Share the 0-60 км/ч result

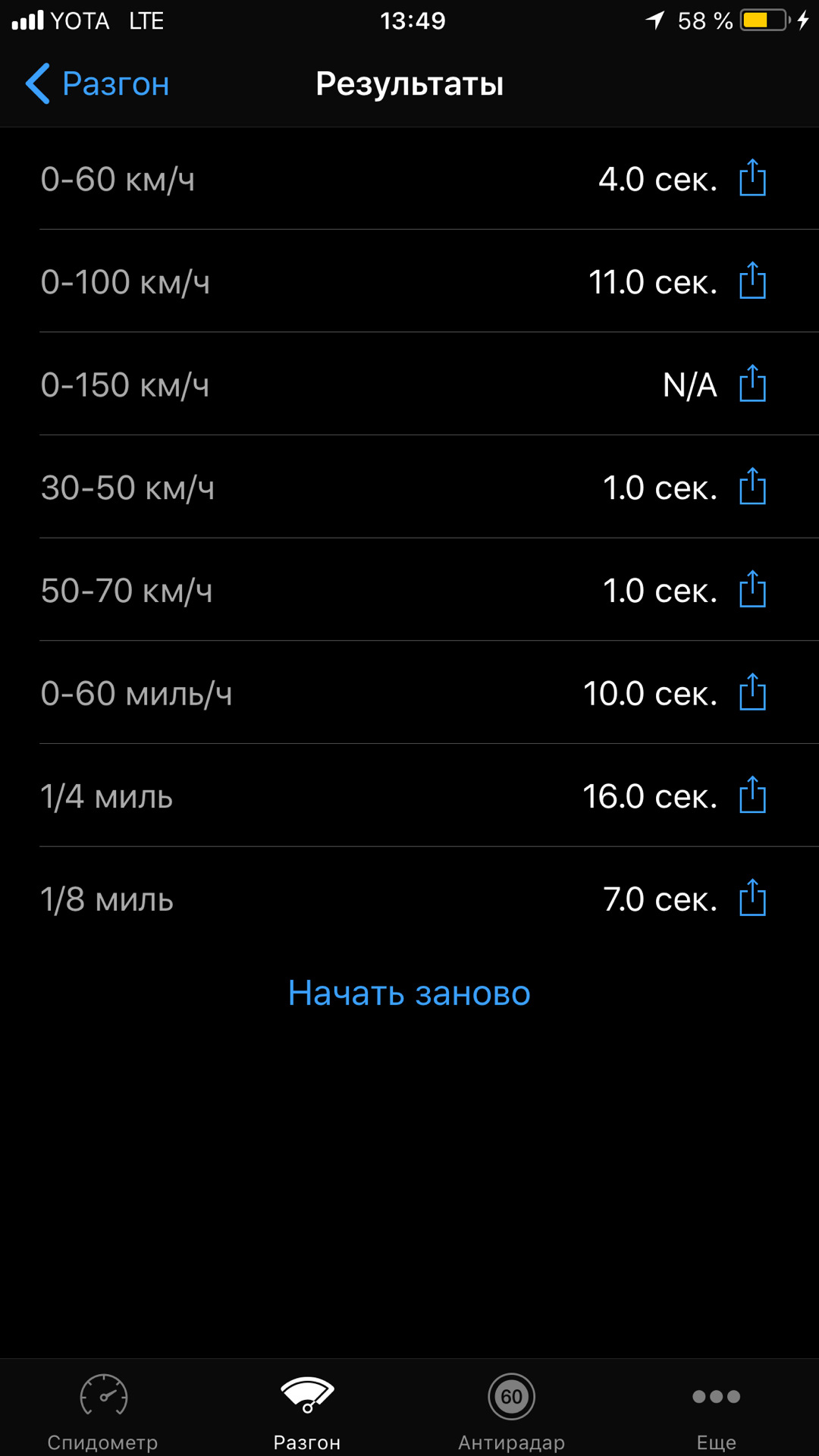[752, 178]
